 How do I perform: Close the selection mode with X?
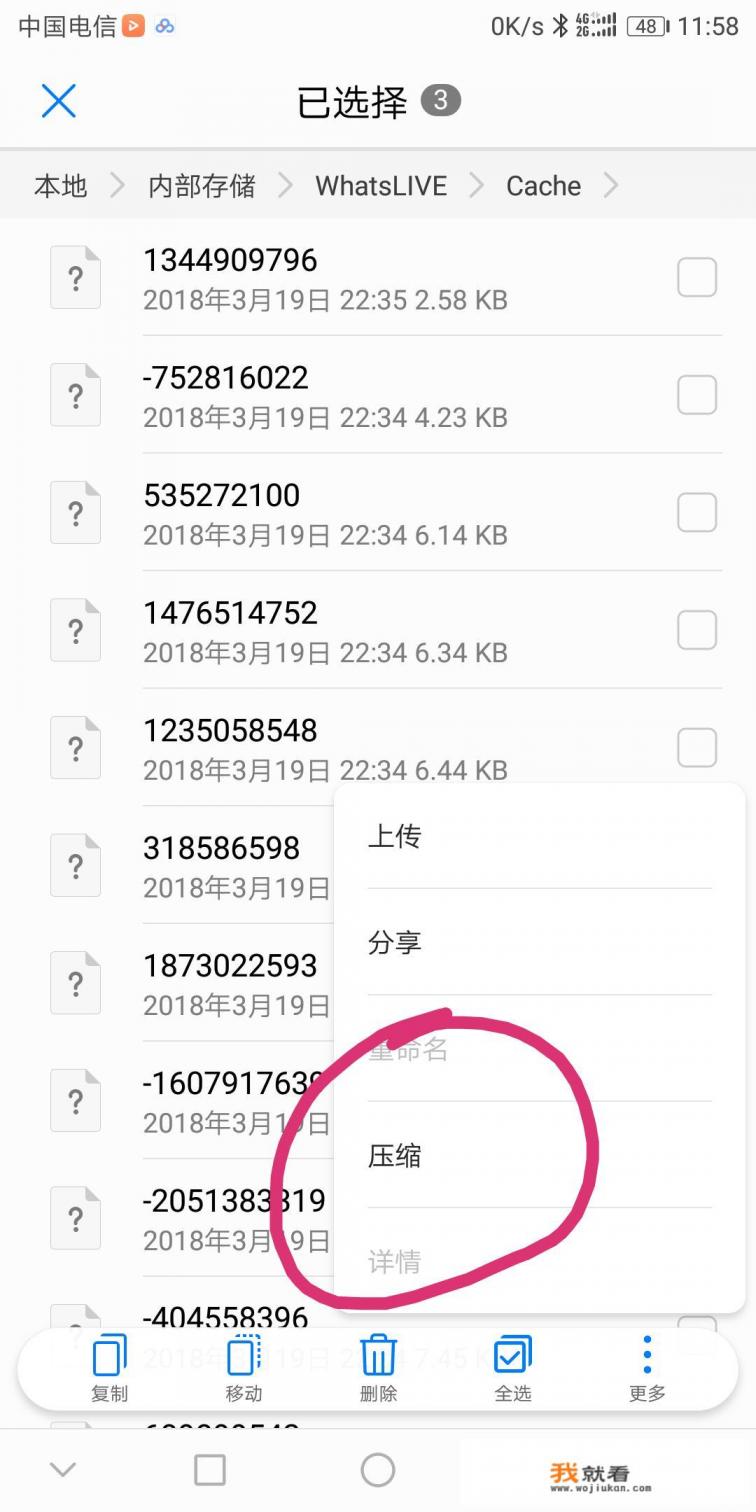pos(59,101)
